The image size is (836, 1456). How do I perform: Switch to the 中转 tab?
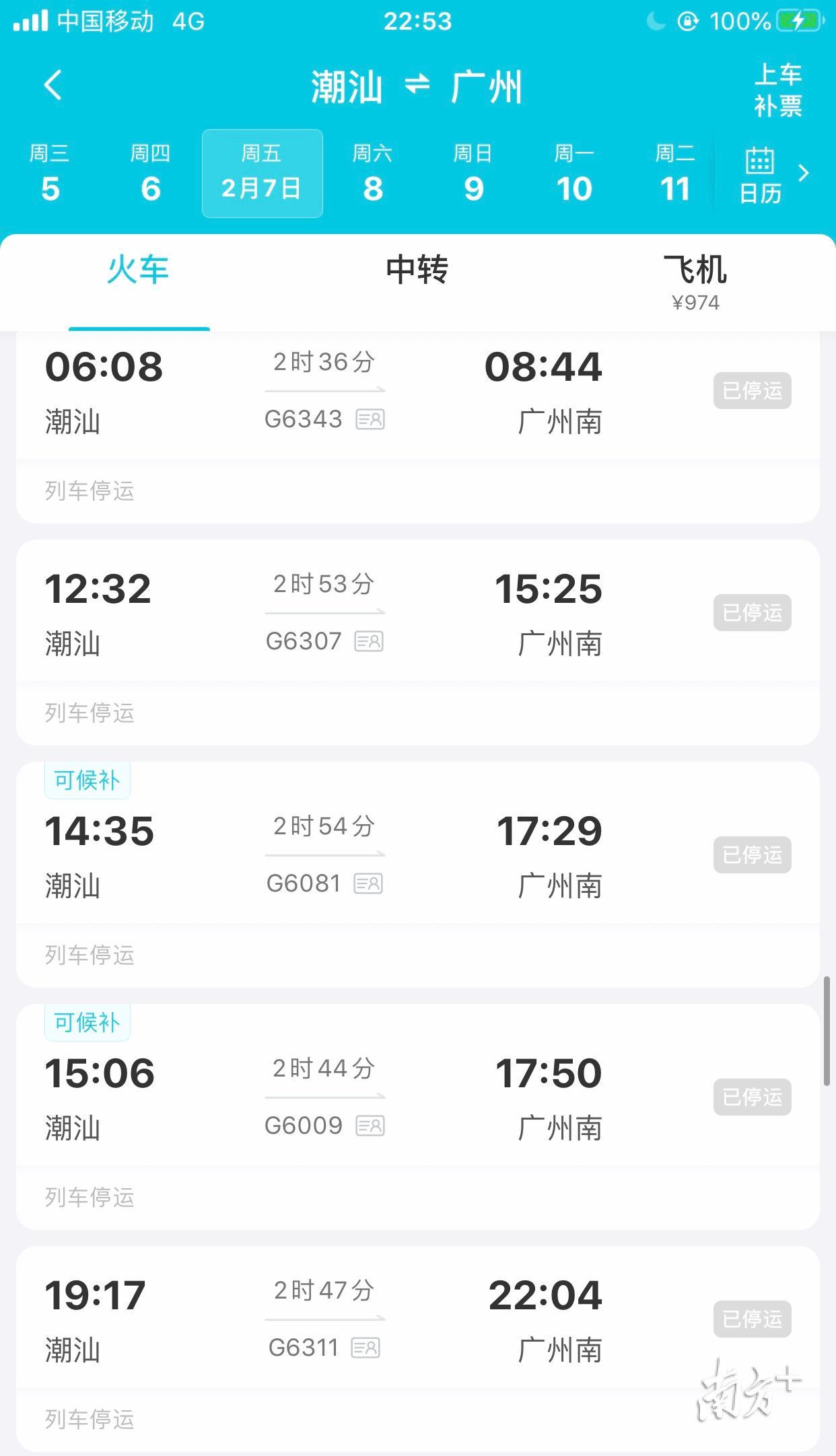[417, 270]
